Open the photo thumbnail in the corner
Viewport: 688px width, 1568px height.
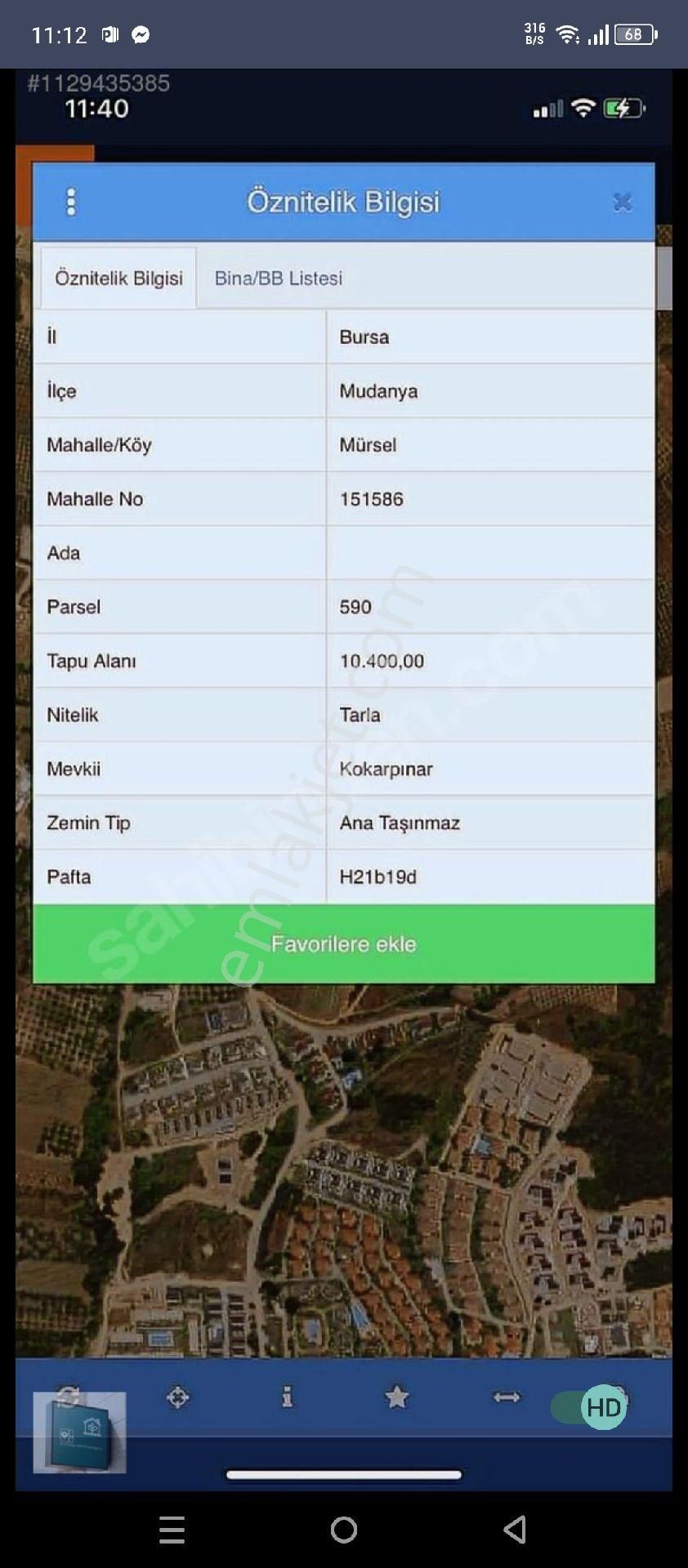(79, 1432)
